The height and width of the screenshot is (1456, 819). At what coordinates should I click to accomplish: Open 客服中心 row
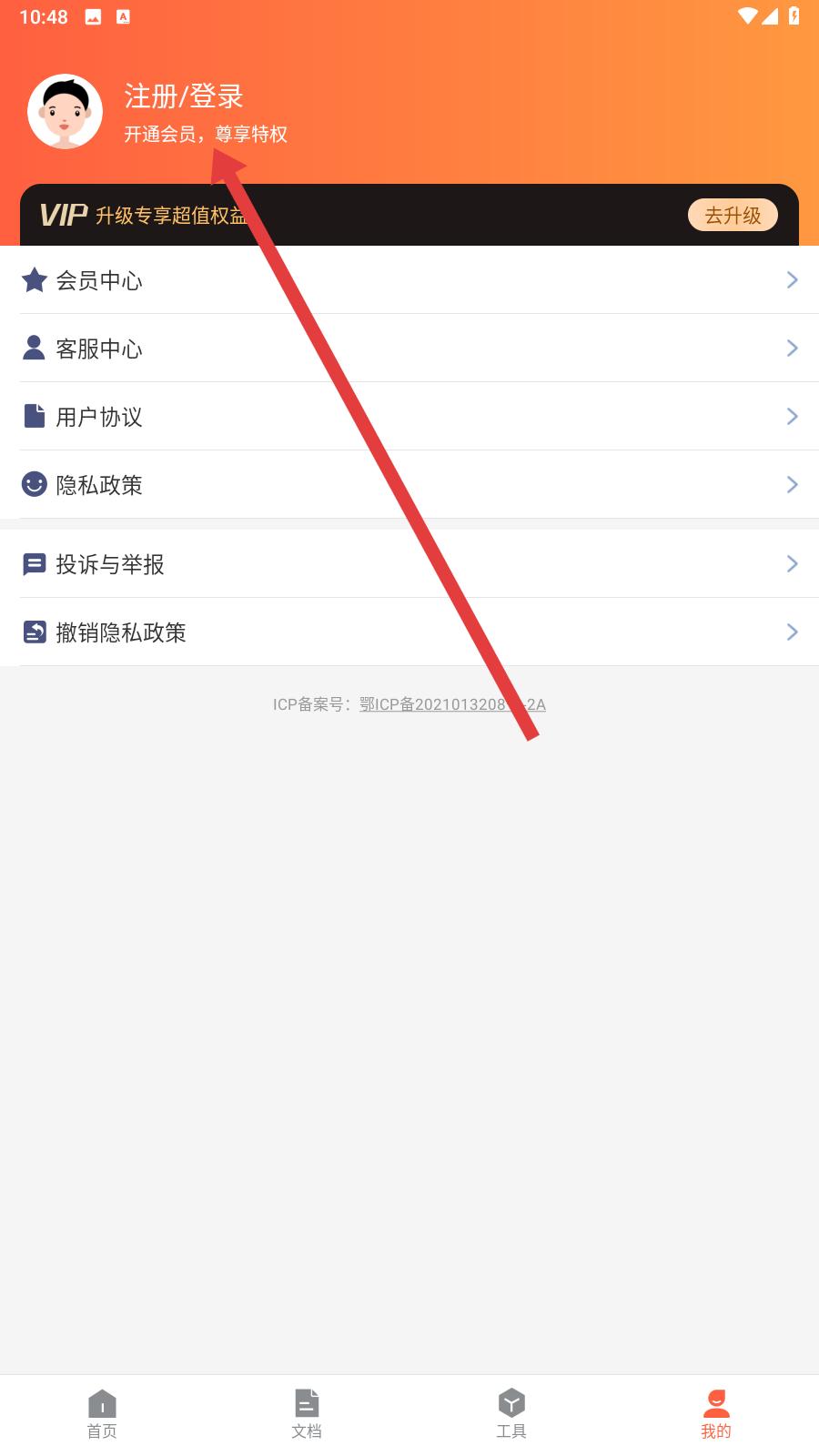coord(409,348)
